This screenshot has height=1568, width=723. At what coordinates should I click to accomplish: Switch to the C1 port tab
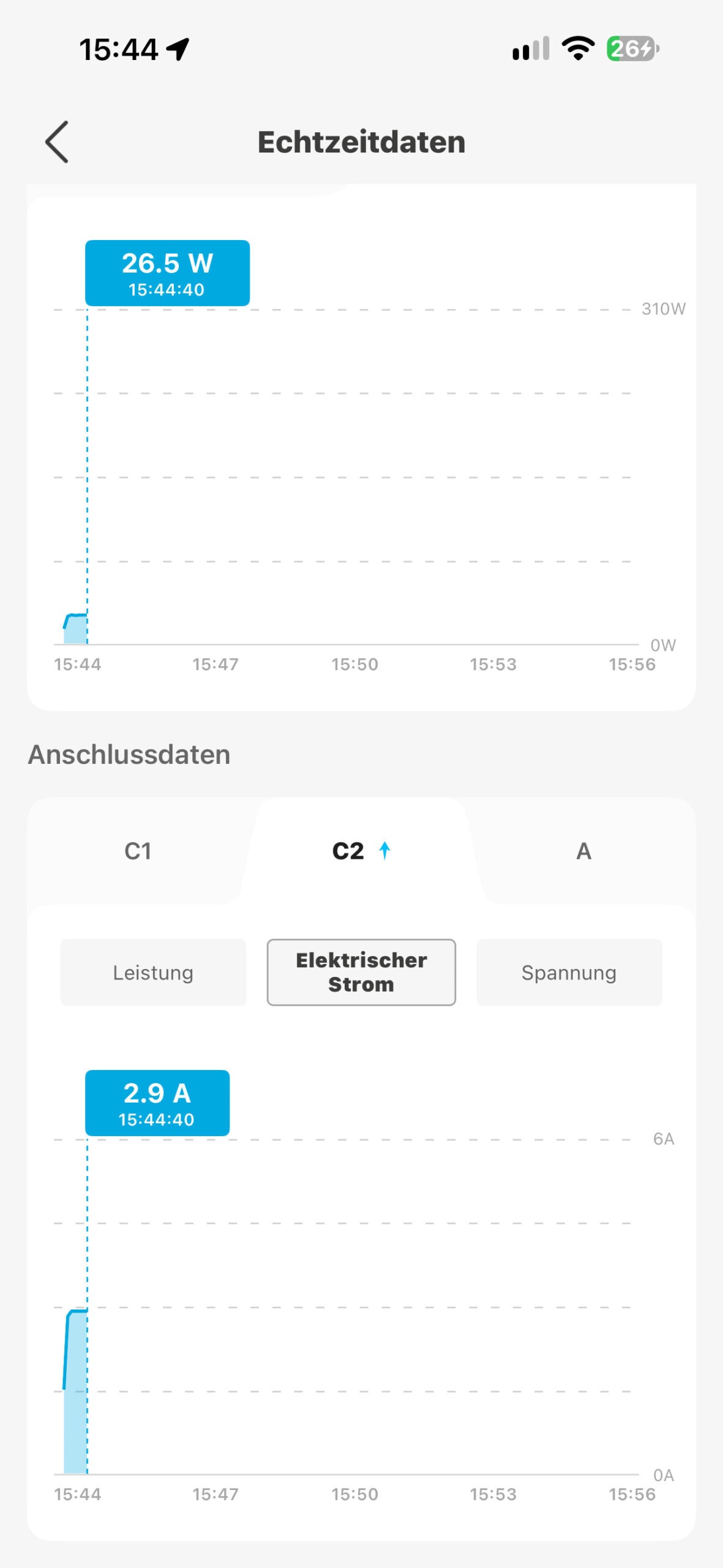138,851
